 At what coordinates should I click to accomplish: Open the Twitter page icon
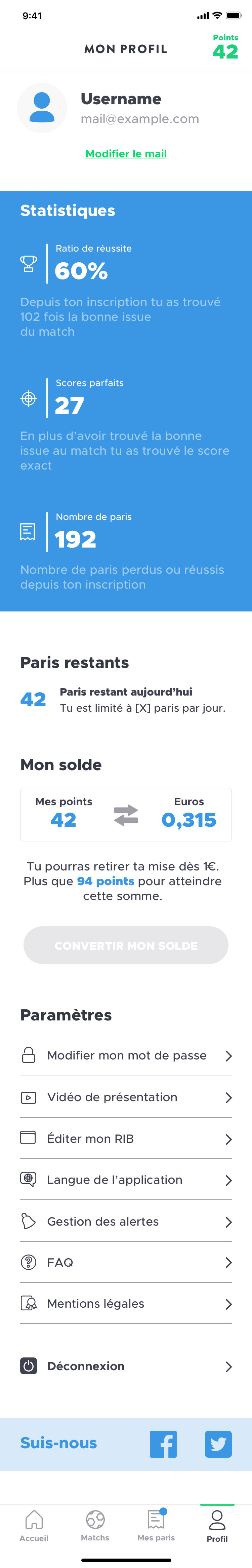(x=218, y=1444)
